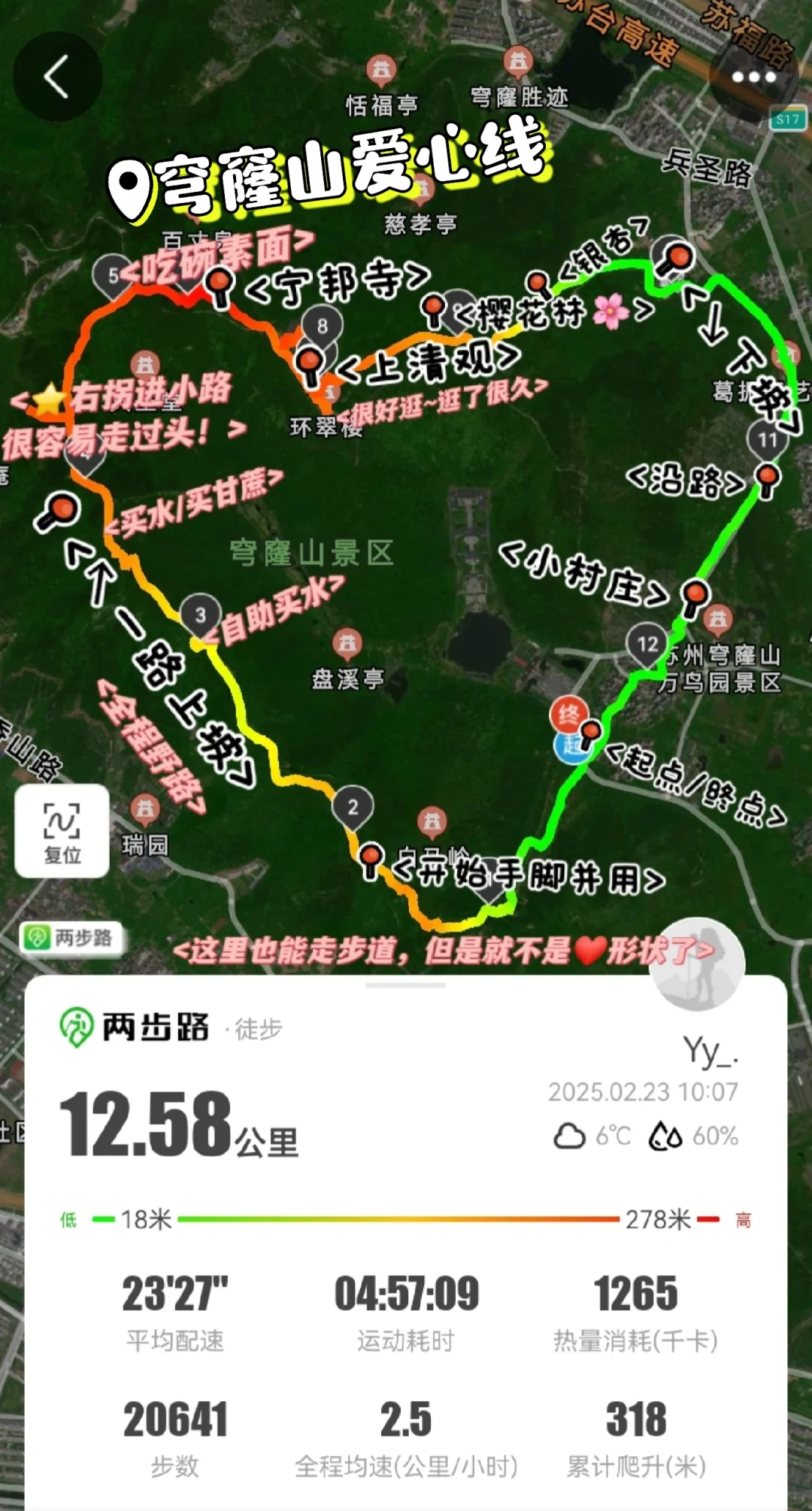Tap the 复位 button to reset the map
The width and height of the screenshot is (812, 1511).
click(62, 831)
